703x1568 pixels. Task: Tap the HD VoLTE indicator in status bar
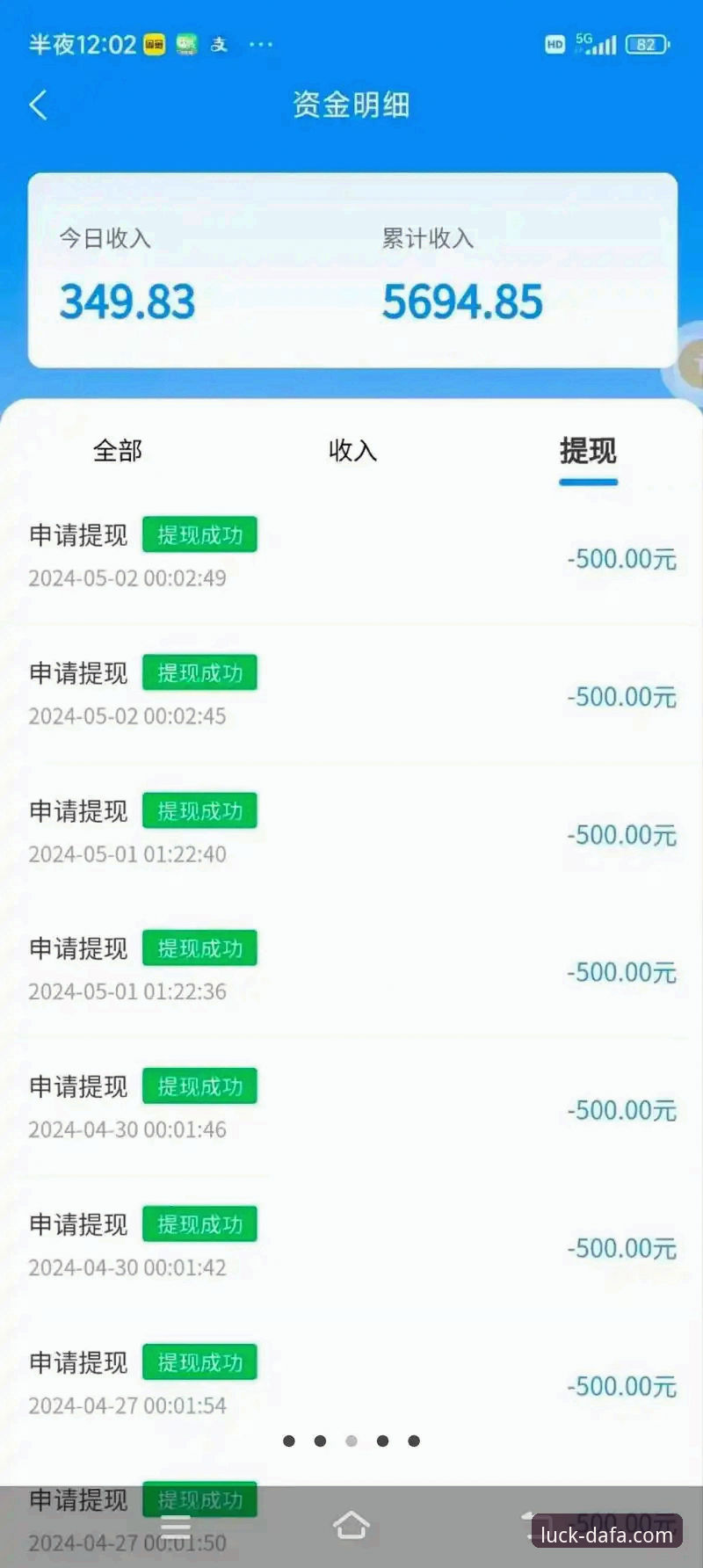pyautogui.click(x=554, y=44)
